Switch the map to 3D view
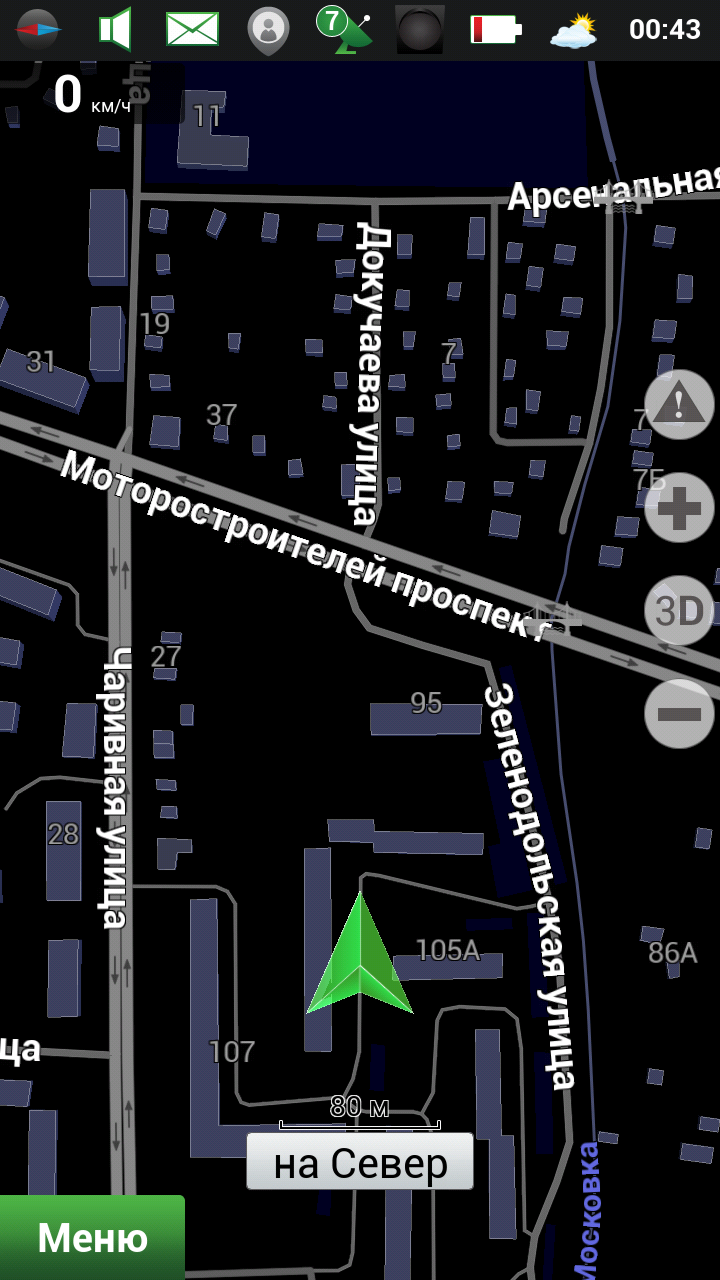The width and height of the screenshot is (720, 1280). coord(679,610)
